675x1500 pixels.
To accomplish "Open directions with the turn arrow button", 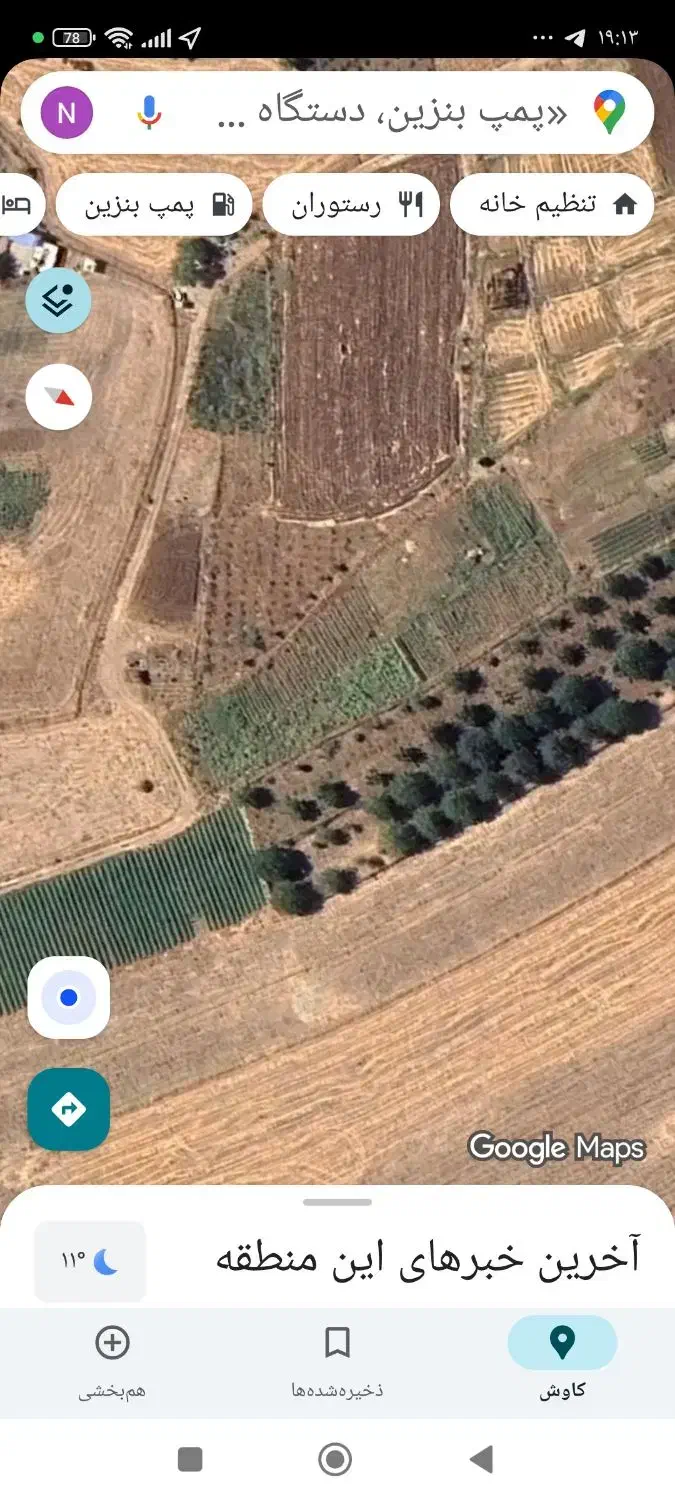I will pyautogui.click(x=68, y=1109).
